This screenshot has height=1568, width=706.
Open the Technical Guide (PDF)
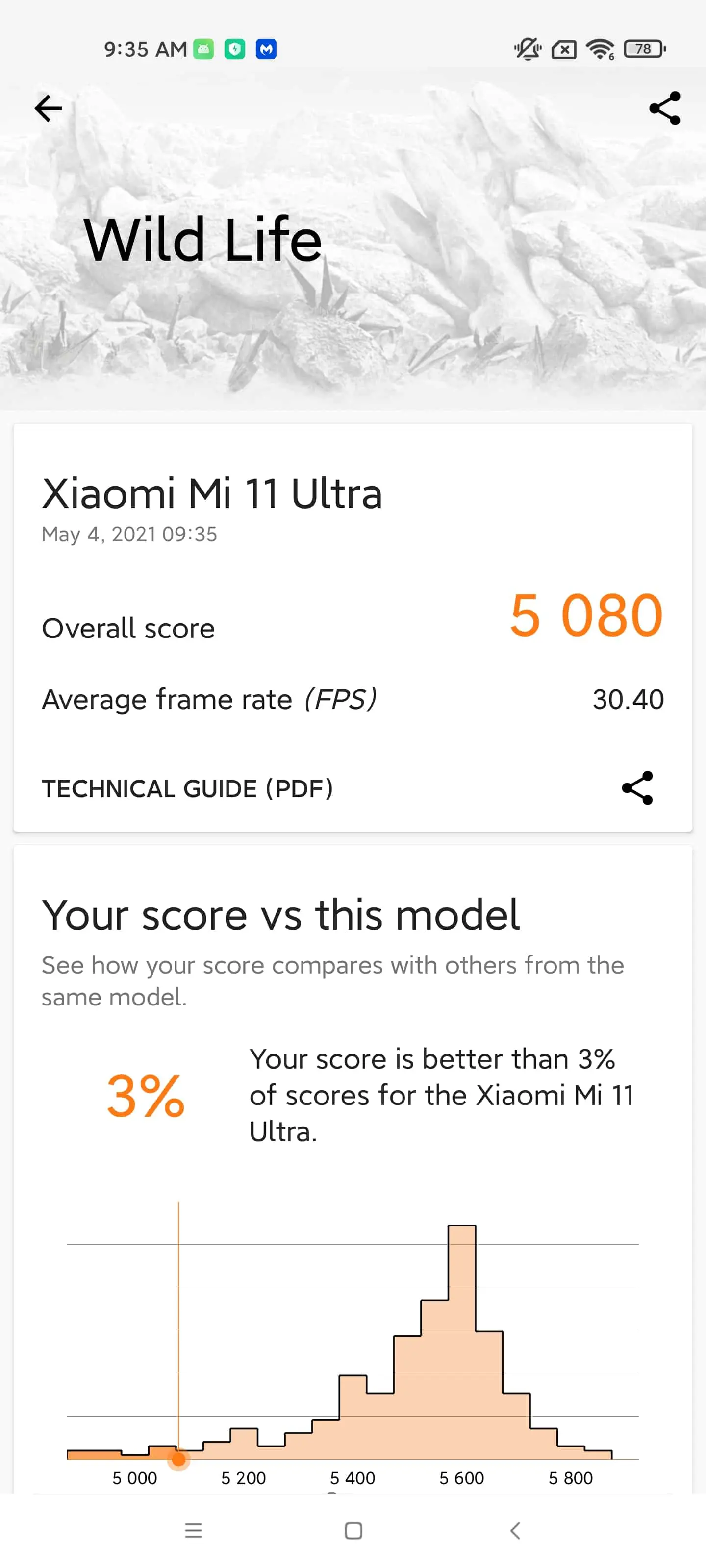187,788
